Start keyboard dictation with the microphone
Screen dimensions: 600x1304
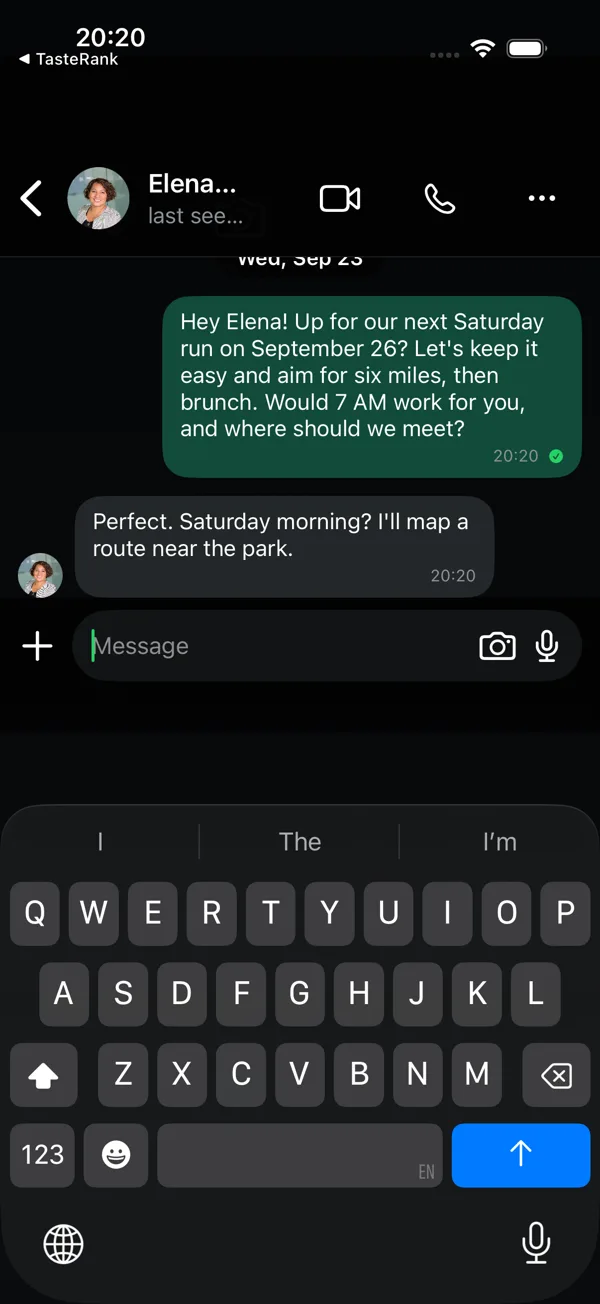point(536,1243)
